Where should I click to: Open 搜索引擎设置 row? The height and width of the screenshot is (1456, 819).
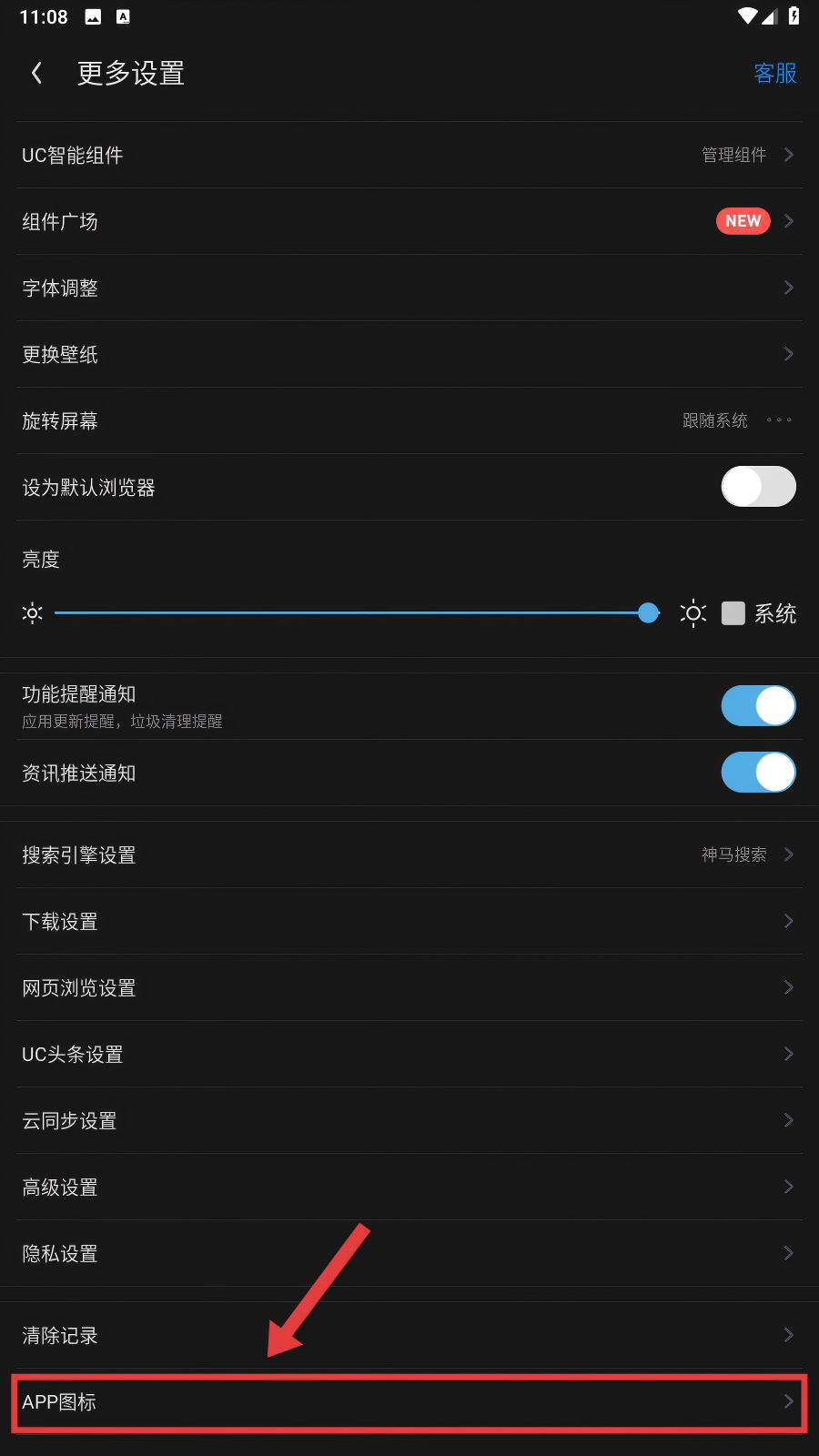(409, 854)
